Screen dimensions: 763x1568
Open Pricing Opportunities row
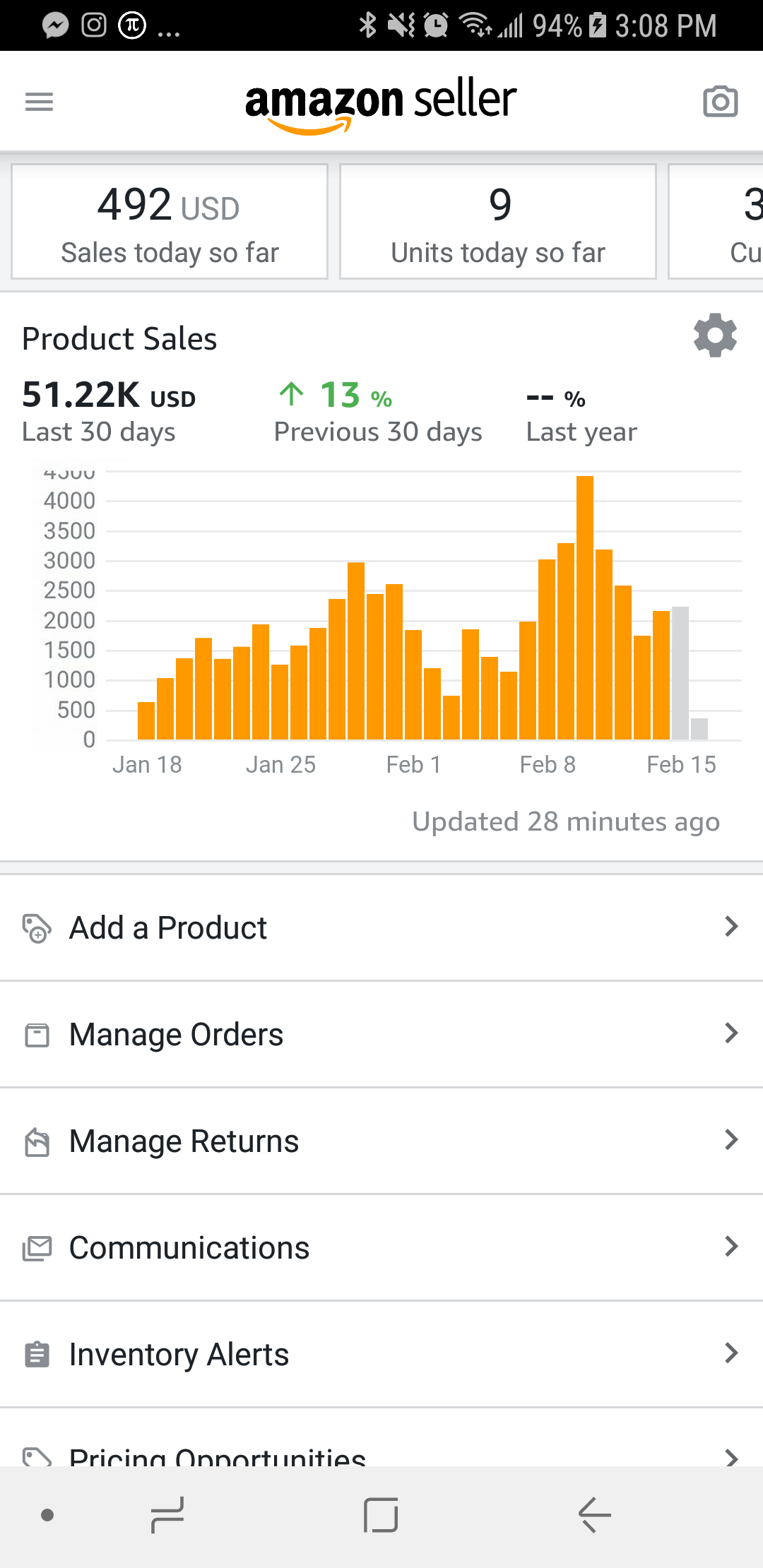pyautogui.click(x=381, y=1438)
